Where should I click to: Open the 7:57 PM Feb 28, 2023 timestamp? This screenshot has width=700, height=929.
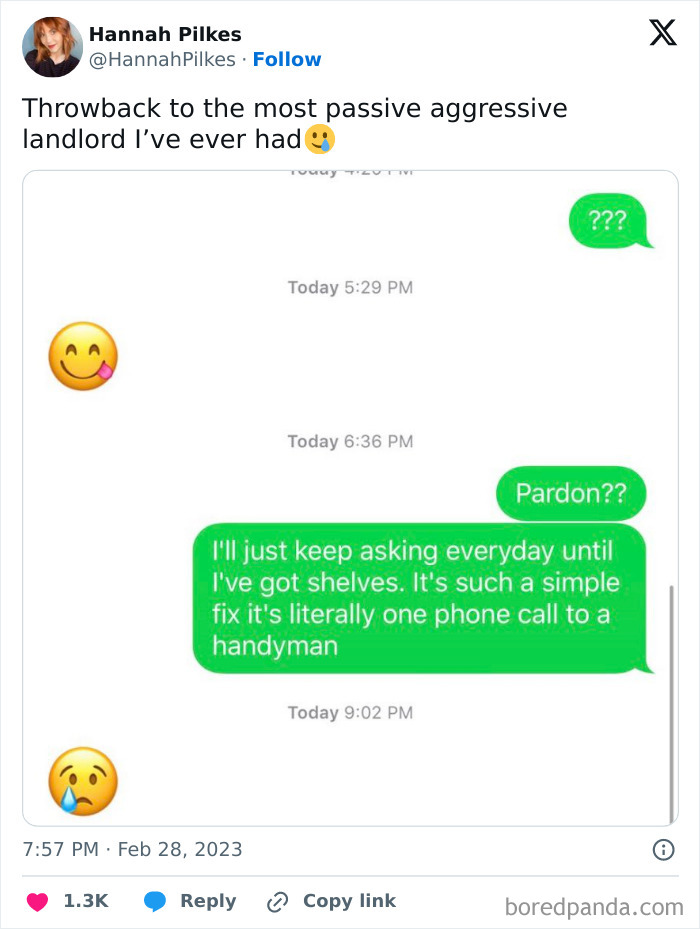pyautogui.click(x=132, y=850)
